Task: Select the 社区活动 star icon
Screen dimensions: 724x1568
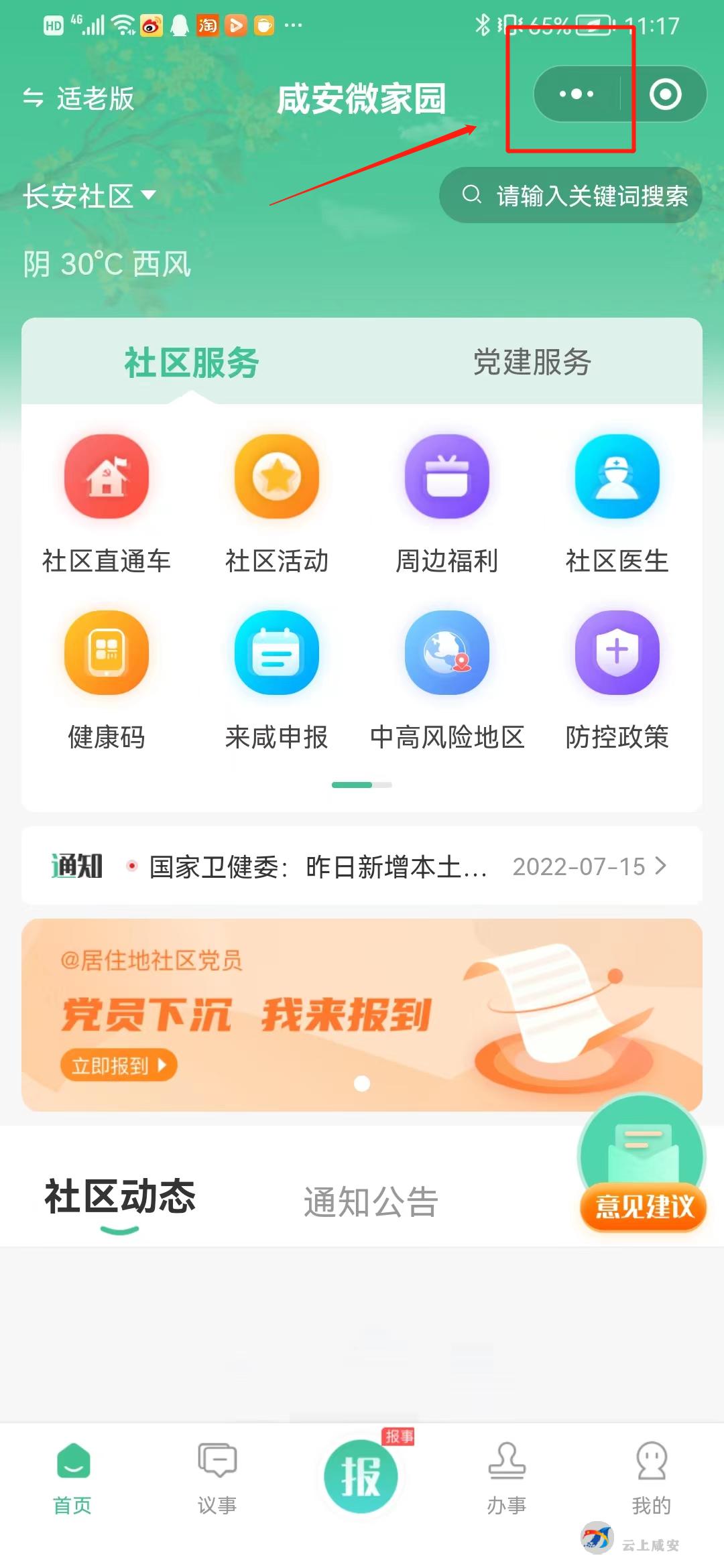Action: [277, 476]
